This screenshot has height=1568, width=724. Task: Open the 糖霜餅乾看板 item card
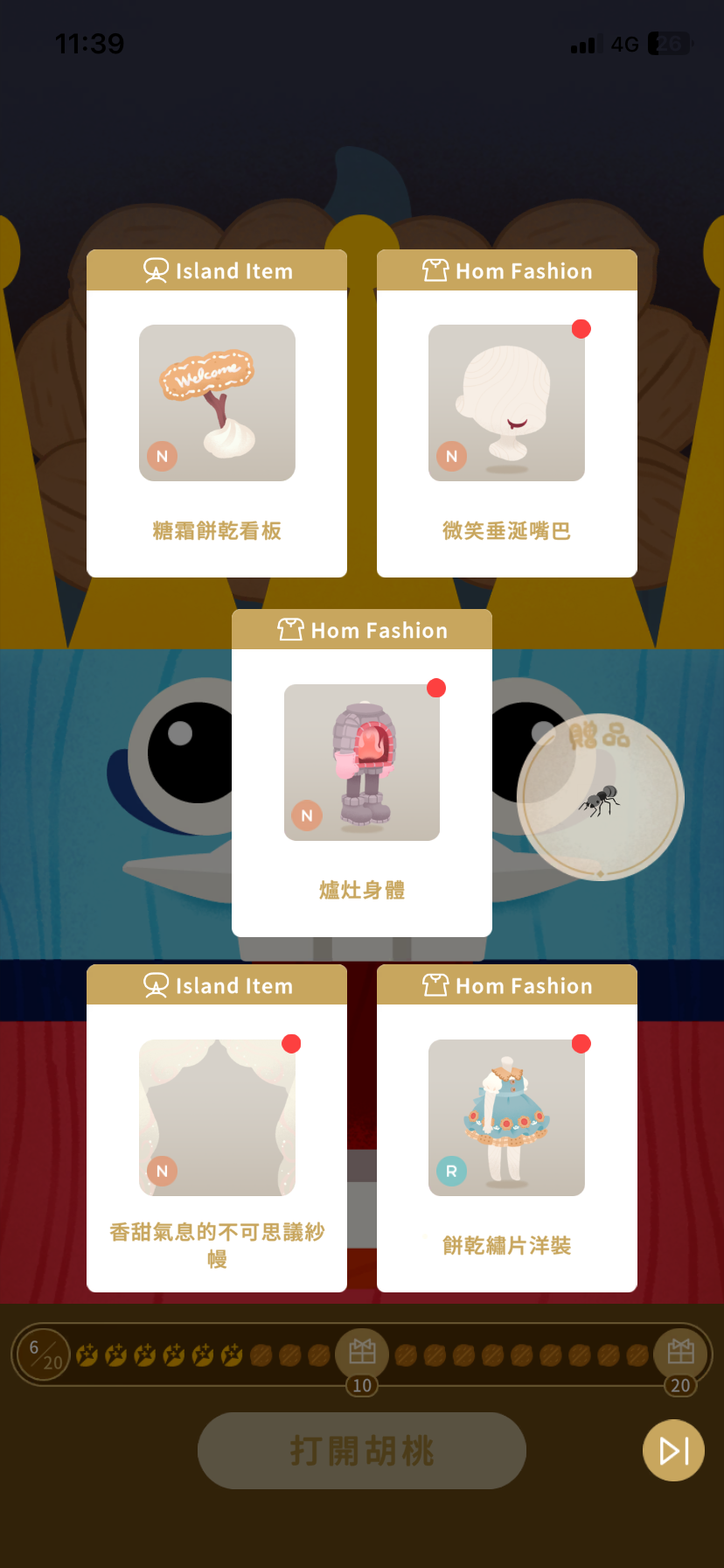pyautogui.click(x=217, y=412)
